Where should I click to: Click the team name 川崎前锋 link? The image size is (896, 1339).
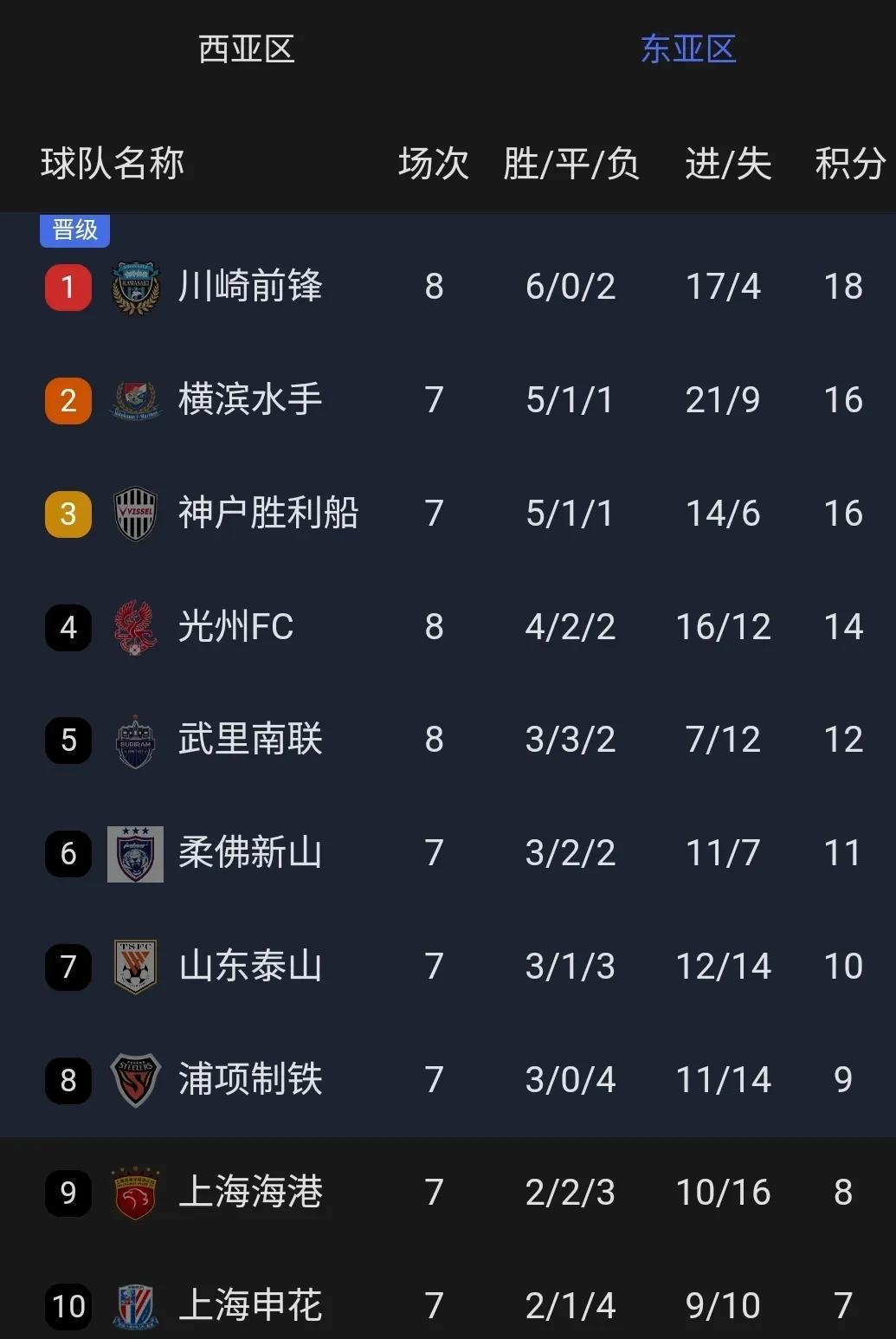[250, 287]
